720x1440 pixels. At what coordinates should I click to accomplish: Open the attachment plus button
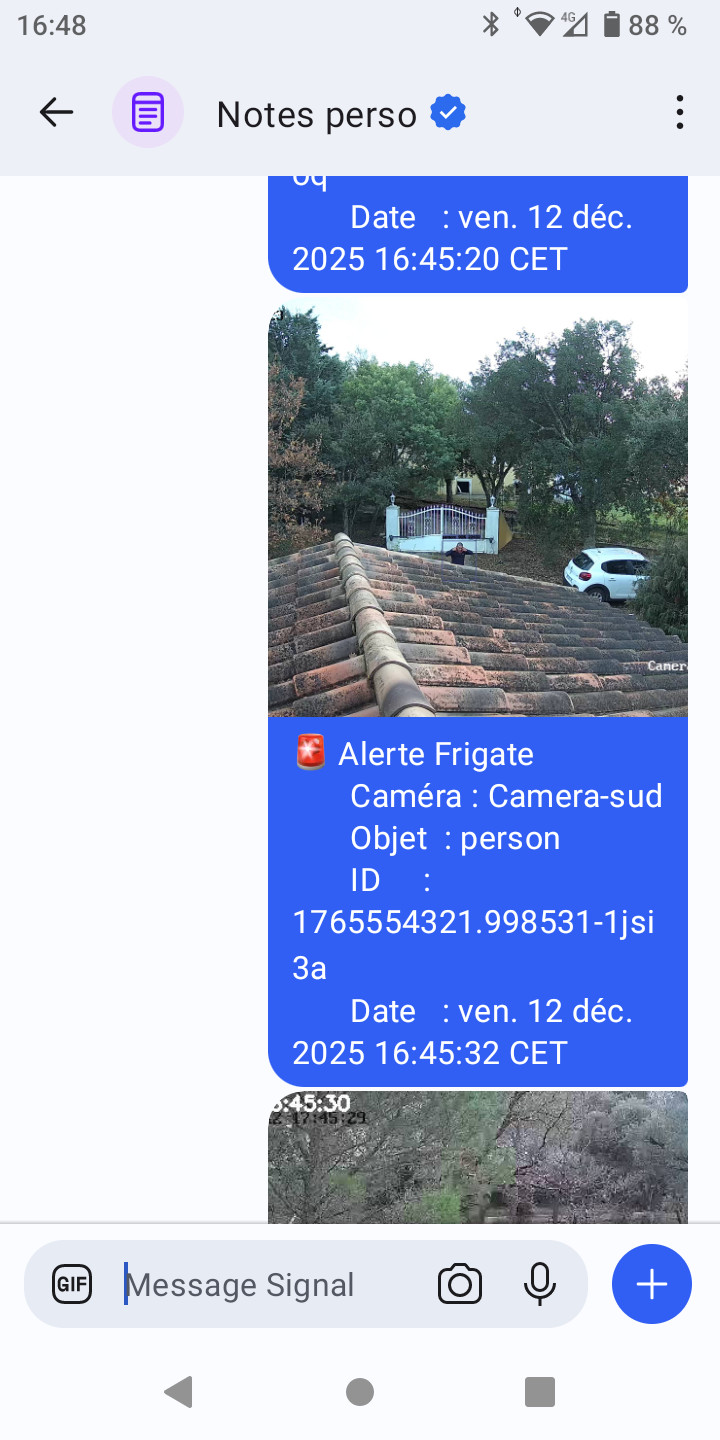651,1284
